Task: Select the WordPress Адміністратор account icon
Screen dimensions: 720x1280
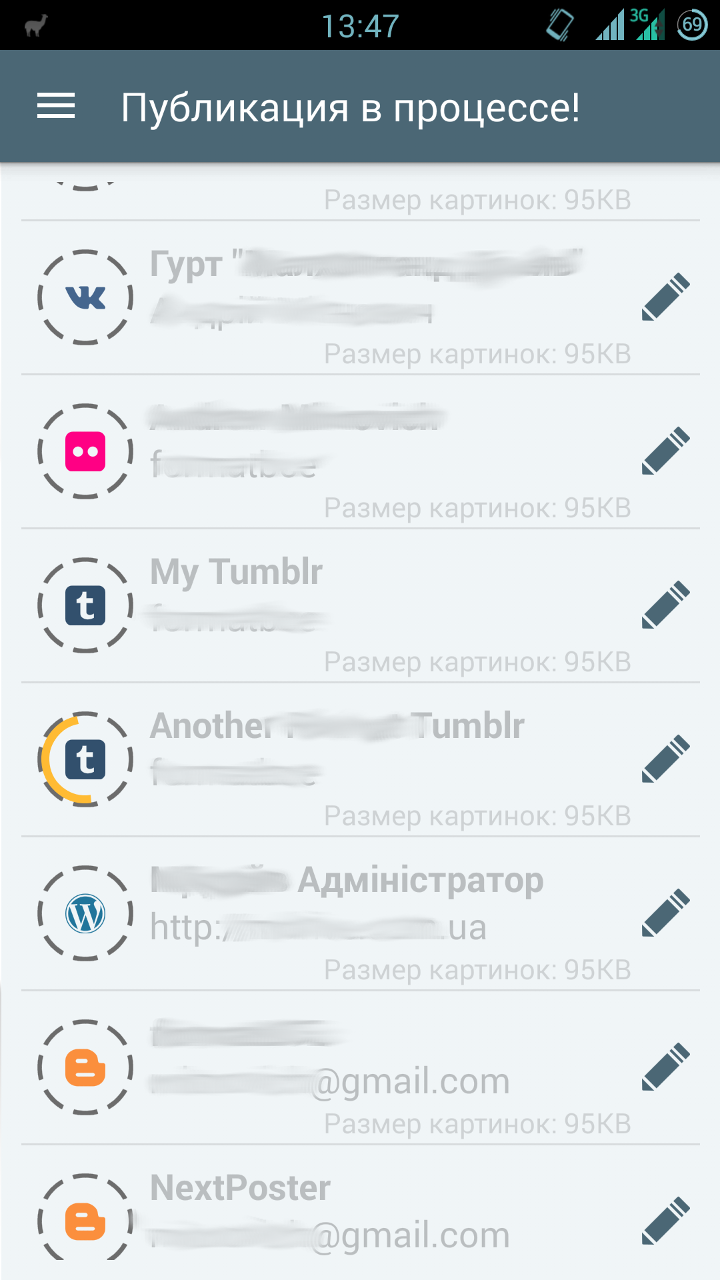Action: (x=85, y=913)
